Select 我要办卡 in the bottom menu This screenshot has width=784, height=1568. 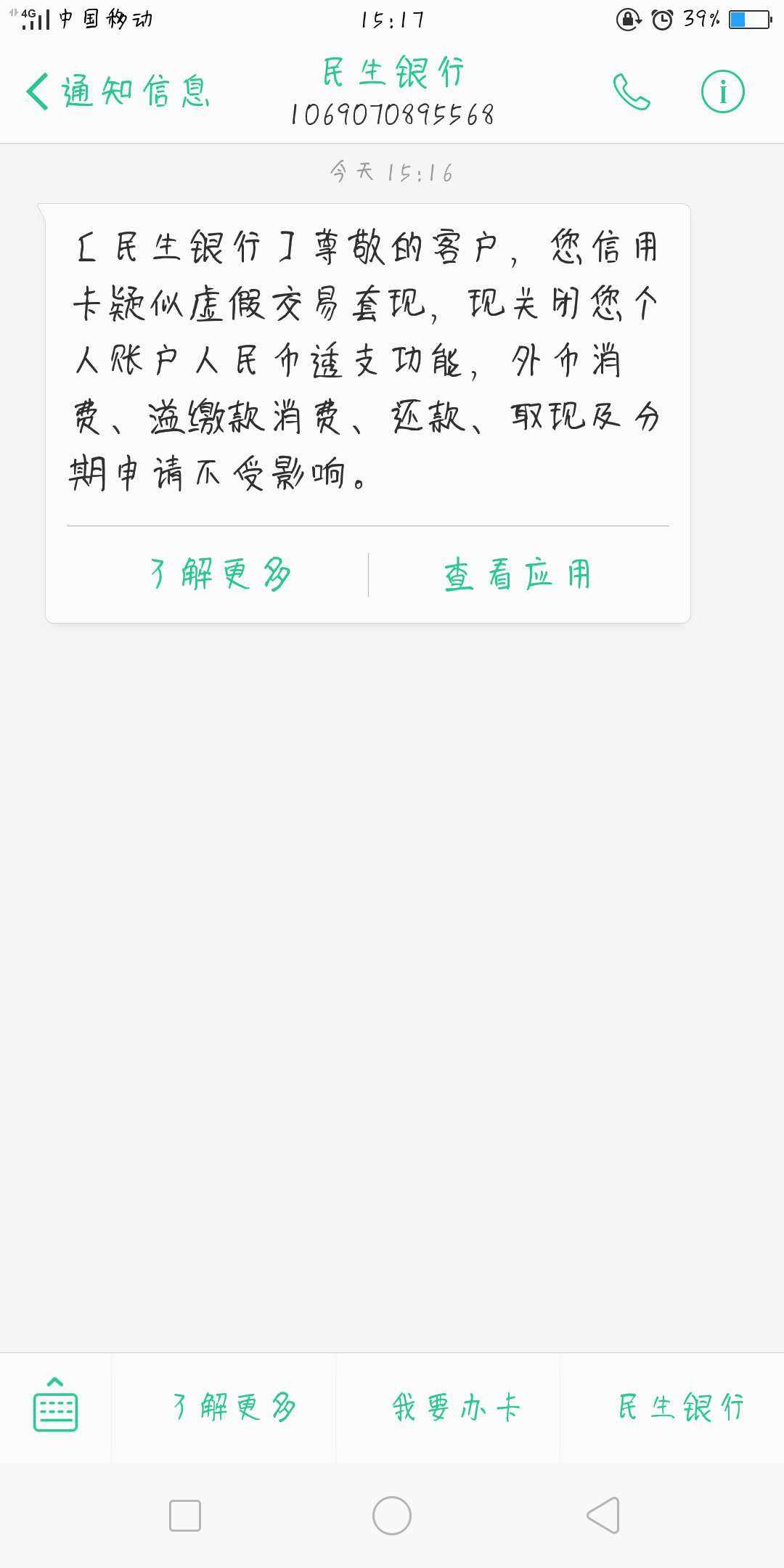(456, 1407)
